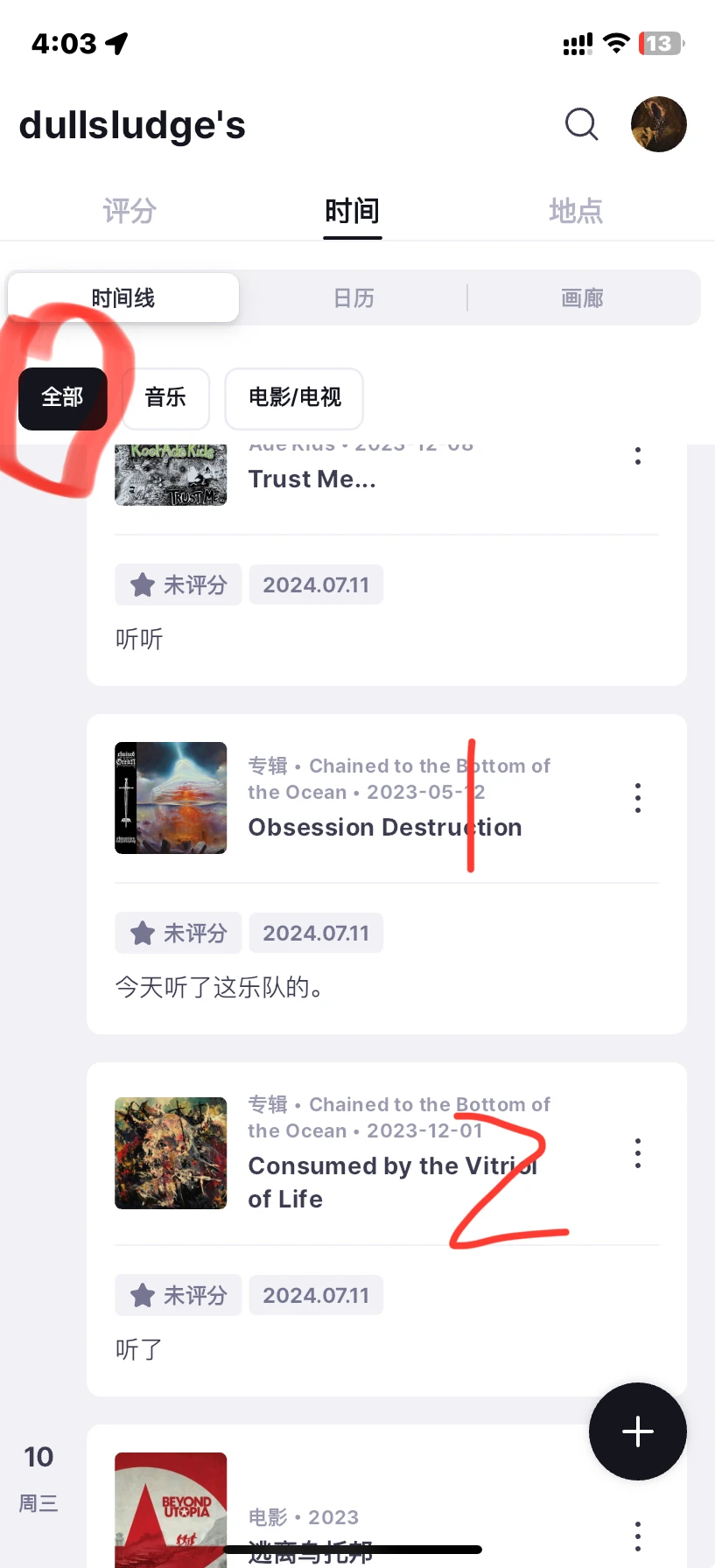This screenshot has width=715, height=1568.
Task: Add a new entry with plus button
Action: (638, 1431)
